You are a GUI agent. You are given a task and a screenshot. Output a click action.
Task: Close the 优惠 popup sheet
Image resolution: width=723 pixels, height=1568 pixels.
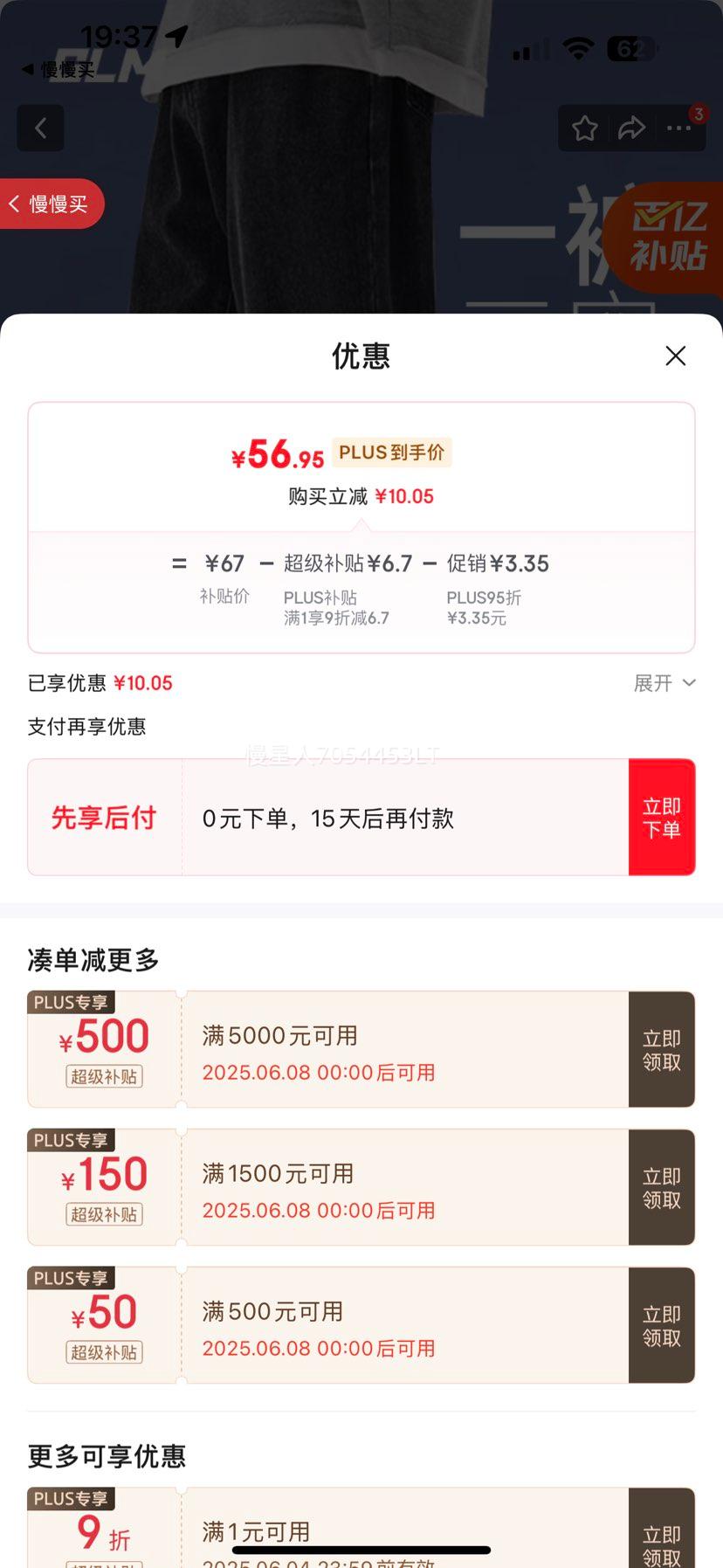675,356
